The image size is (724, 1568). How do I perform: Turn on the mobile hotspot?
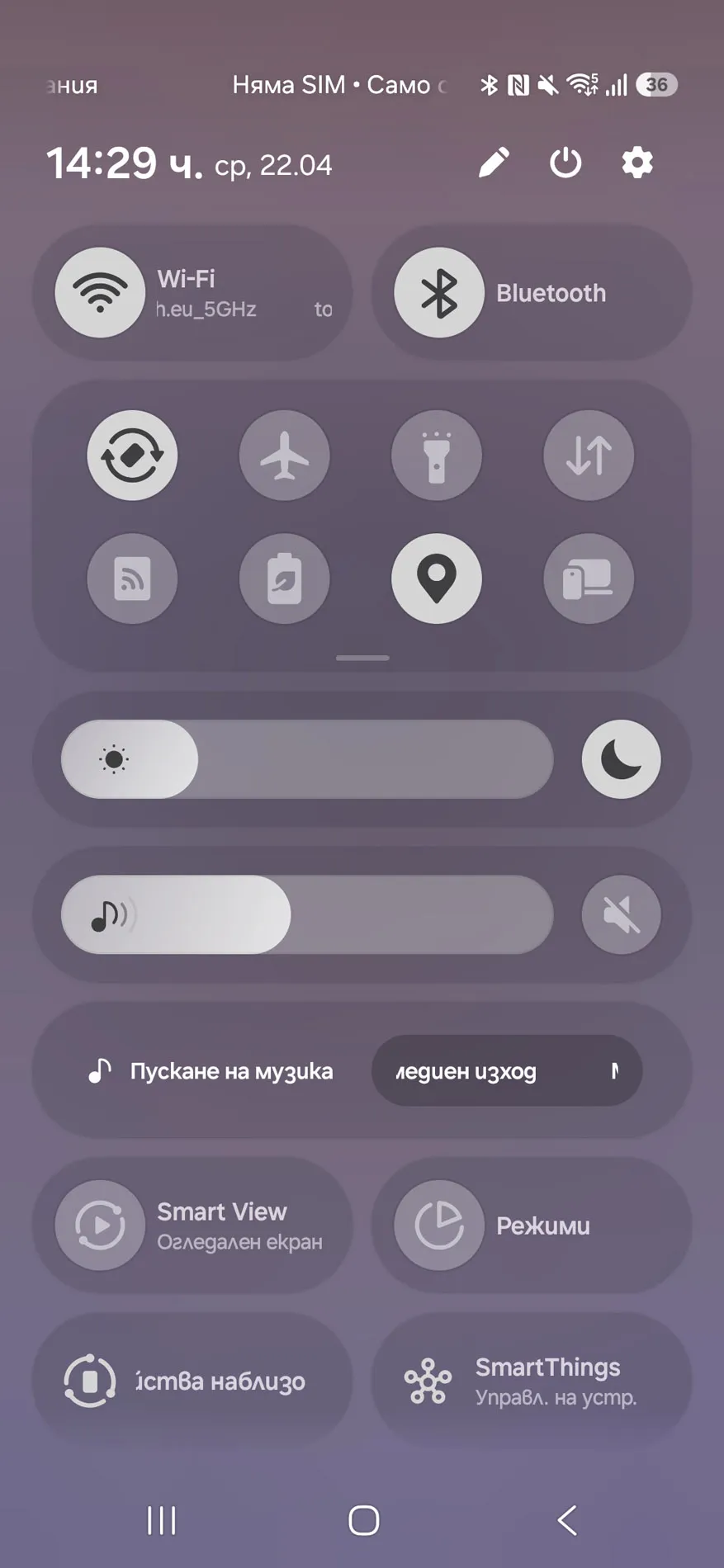(132, 579)
